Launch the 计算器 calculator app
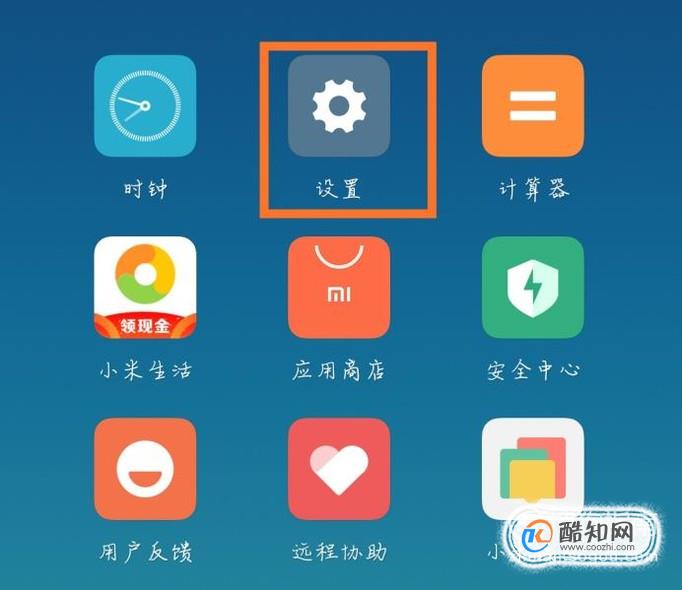This screenshot has width=682, height=590. point(532,106)
